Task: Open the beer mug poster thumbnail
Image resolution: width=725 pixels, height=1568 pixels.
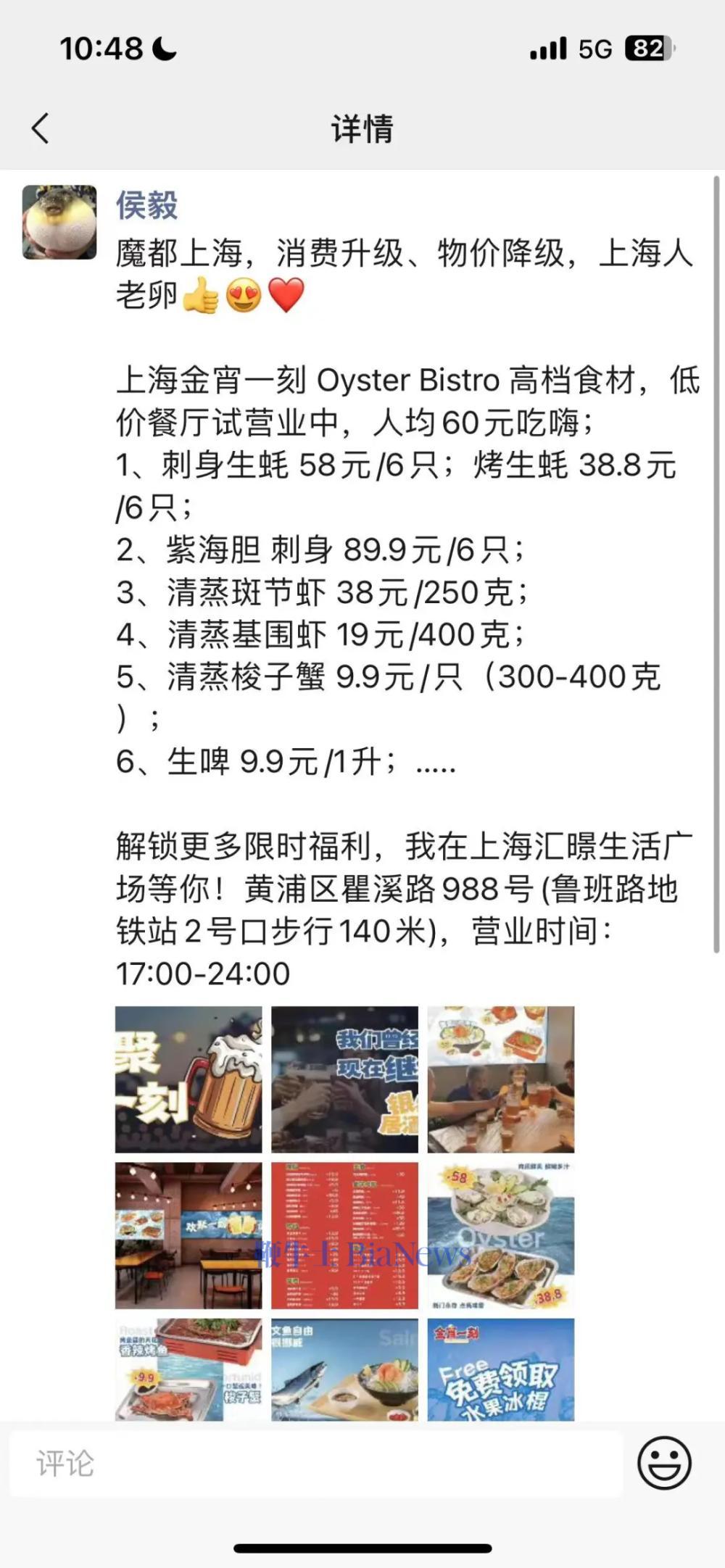Action: click(x=187, y=1080)
